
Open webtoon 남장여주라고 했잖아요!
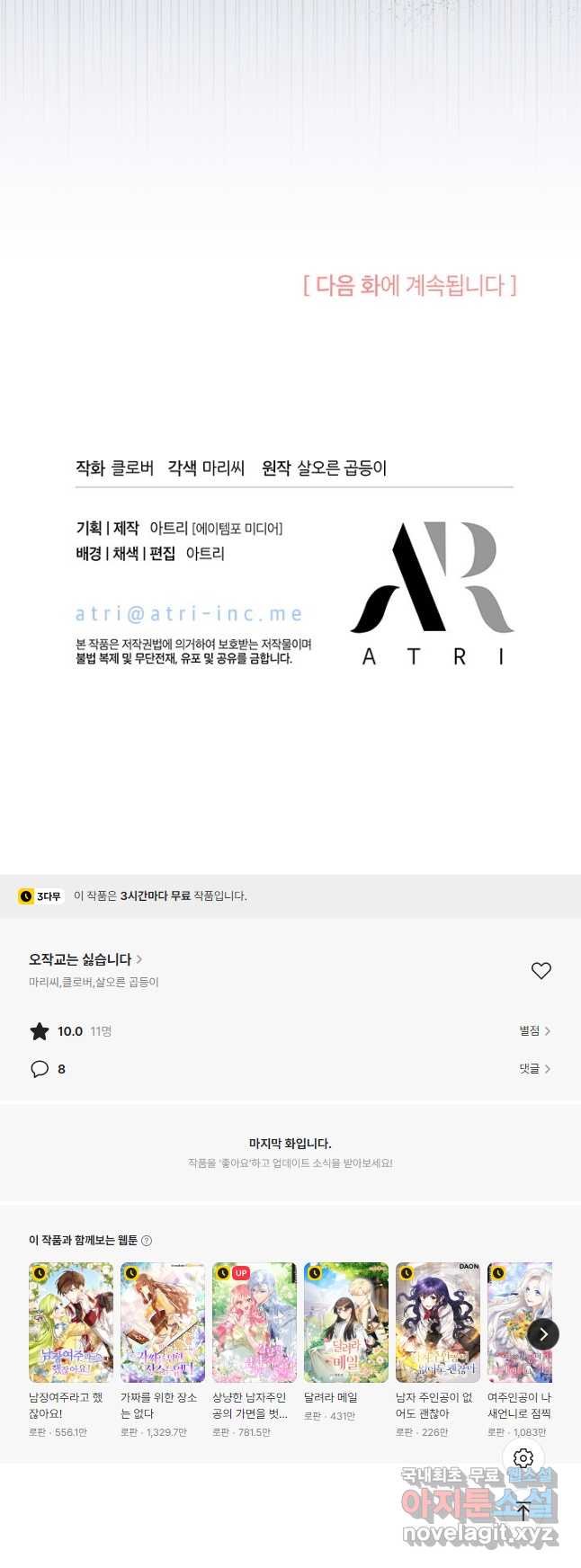click(71, 1323)
